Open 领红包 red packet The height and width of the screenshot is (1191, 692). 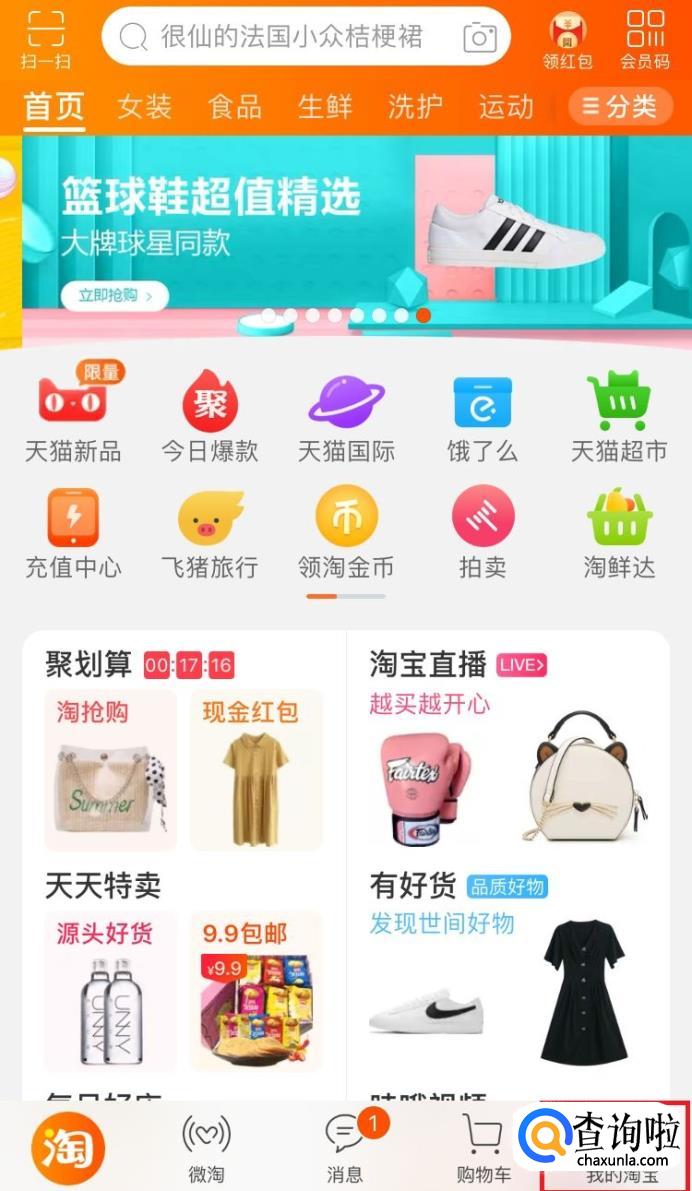(x=568, y=39)
